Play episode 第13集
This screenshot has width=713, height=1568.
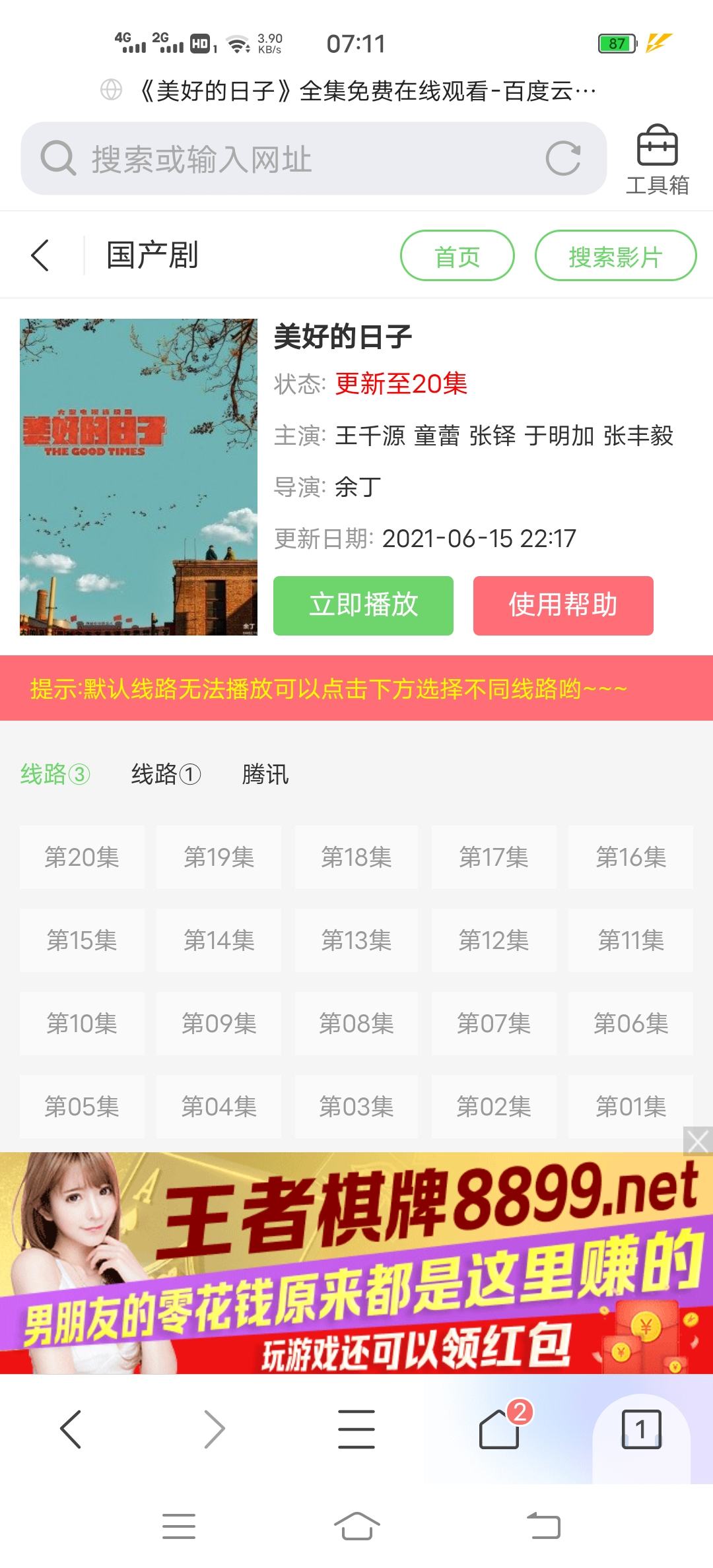[x=356, y=940]
